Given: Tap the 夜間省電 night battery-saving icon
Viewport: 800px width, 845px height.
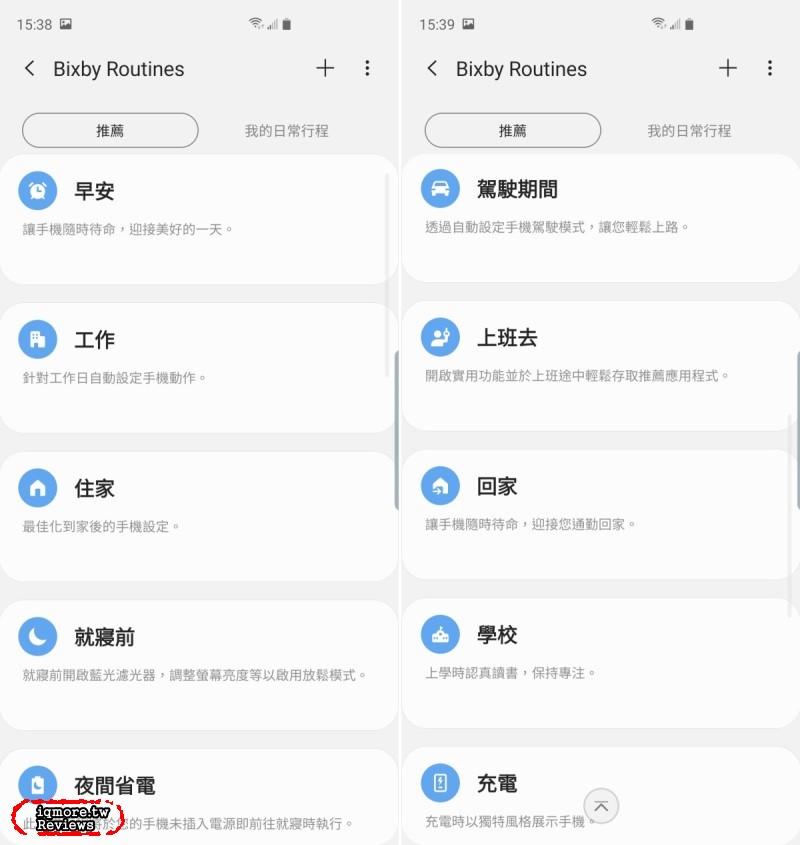Looking at the screenshot, I should tap(37, 784).
